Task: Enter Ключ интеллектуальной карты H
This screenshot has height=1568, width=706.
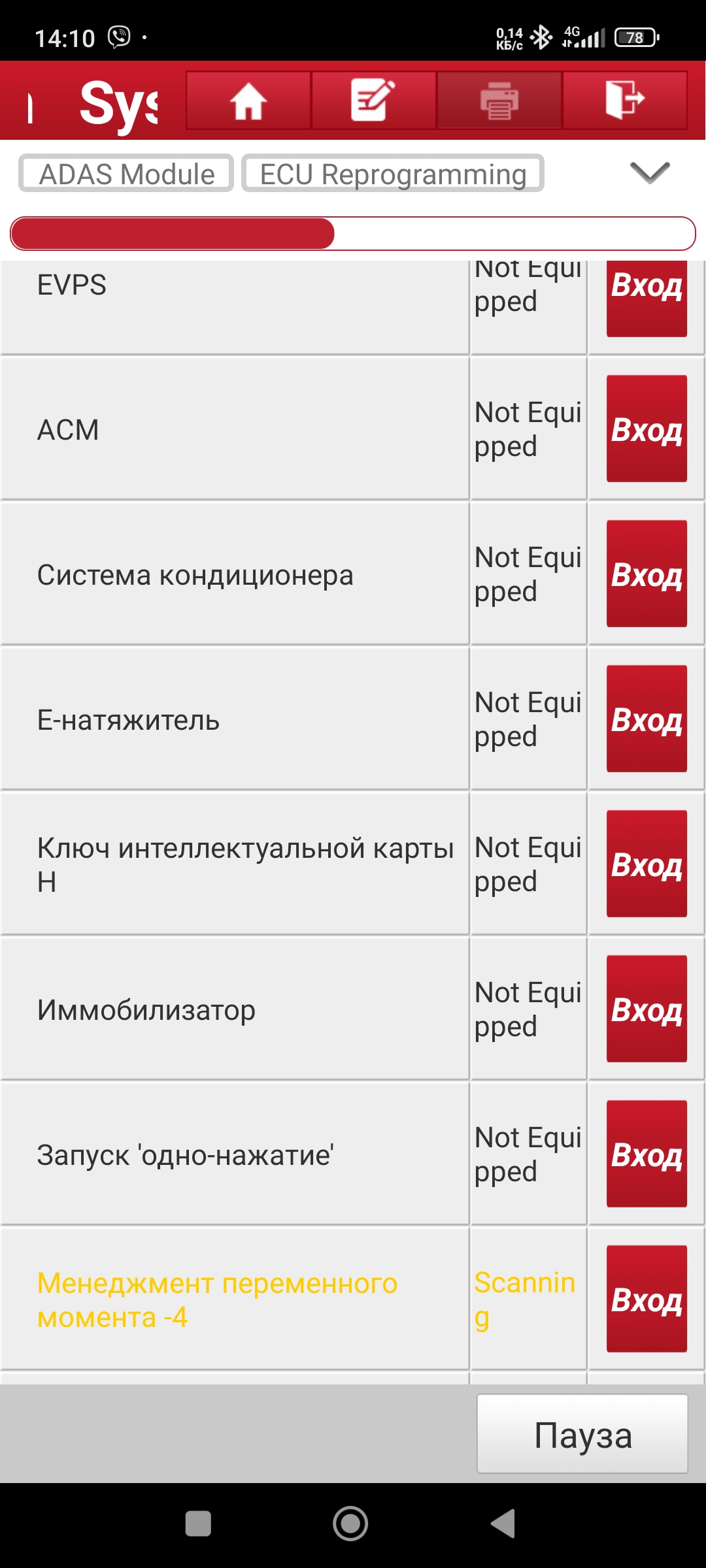Action: tap(646, 864)
